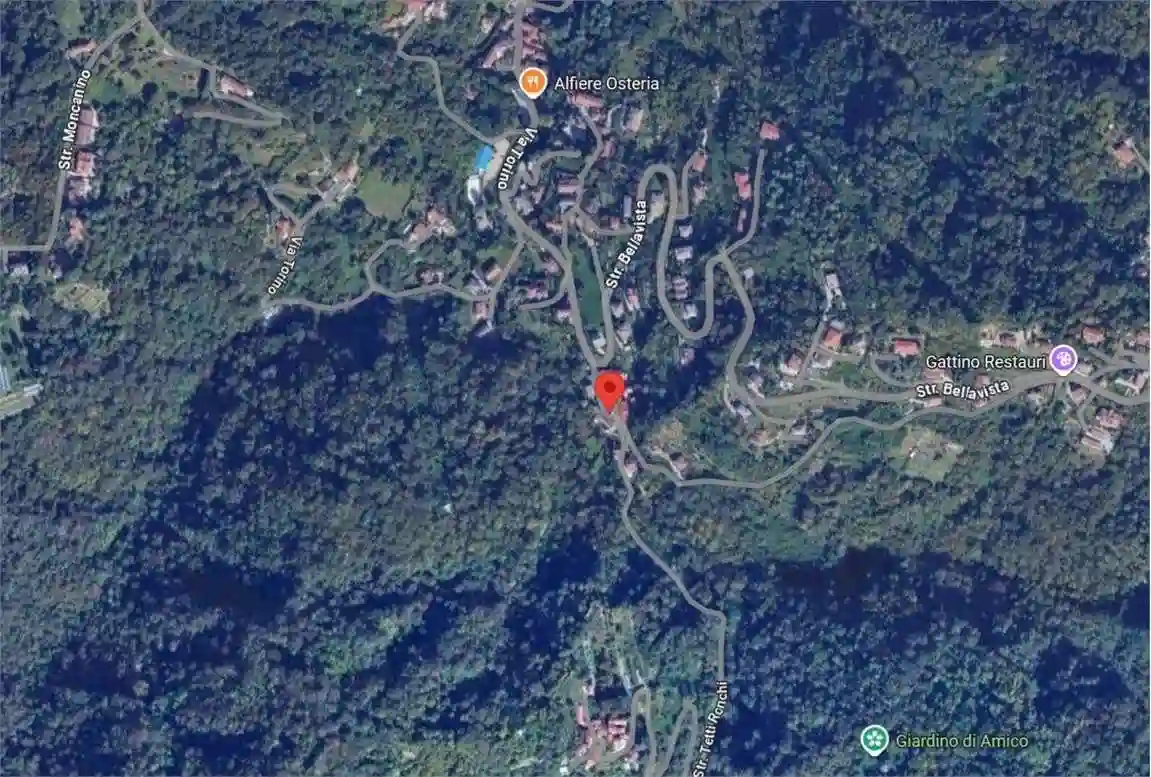Open Alfiere Osteria restaurant marker
Screen dimensions: 1151x777
pos(535,82)
